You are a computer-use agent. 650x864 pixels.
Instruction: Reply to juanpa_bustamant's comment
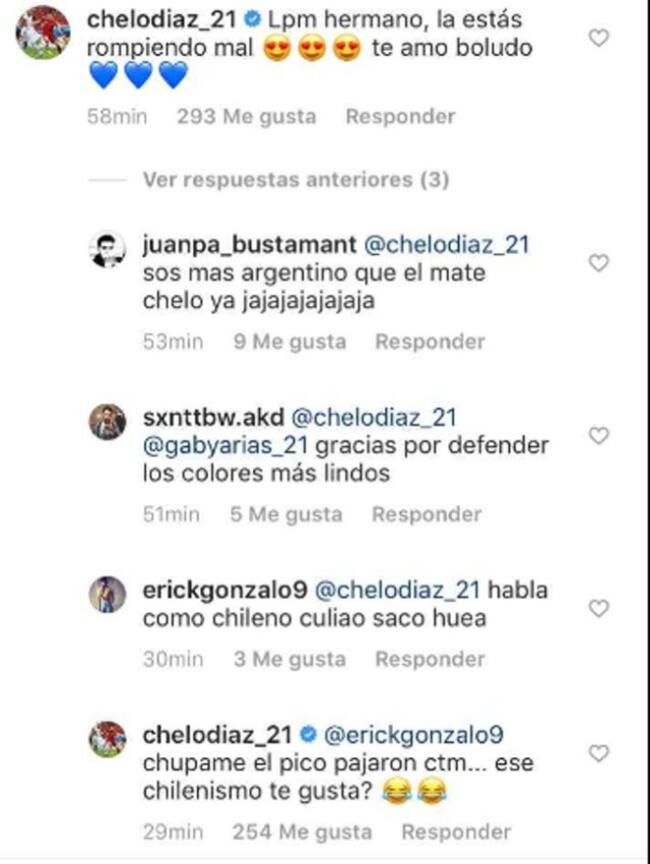click(430, 342)
